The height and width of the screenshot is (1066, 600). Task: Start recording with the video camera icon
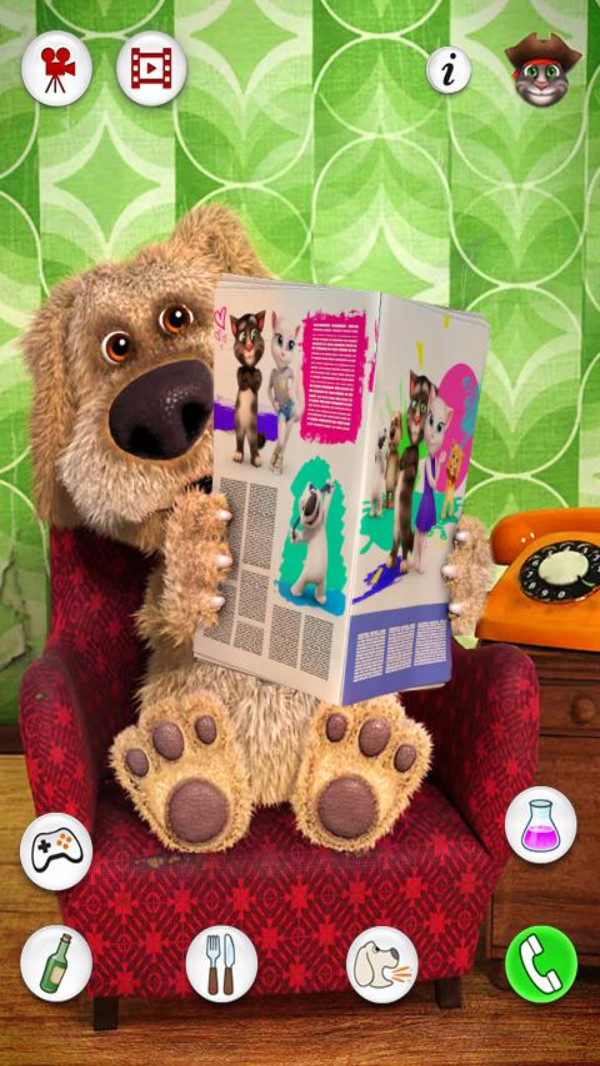coord(57,68)
